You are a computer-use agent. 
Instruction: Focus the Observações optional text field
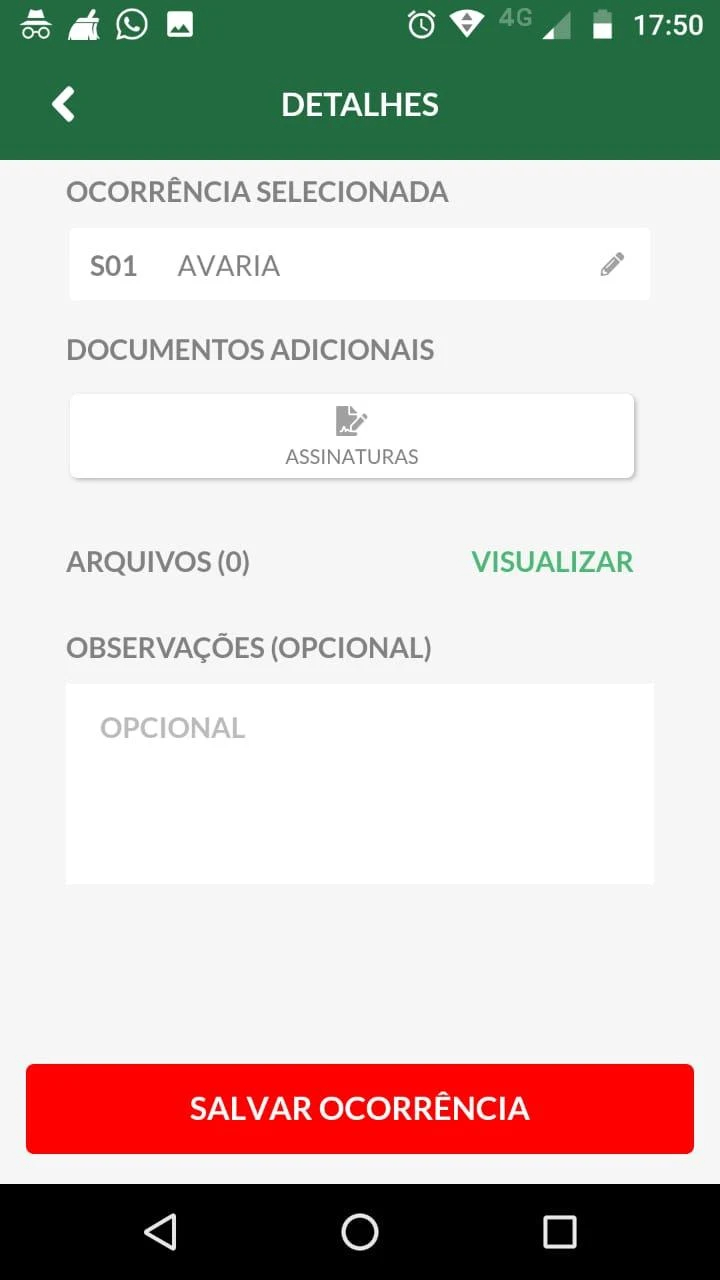[360, 784]
